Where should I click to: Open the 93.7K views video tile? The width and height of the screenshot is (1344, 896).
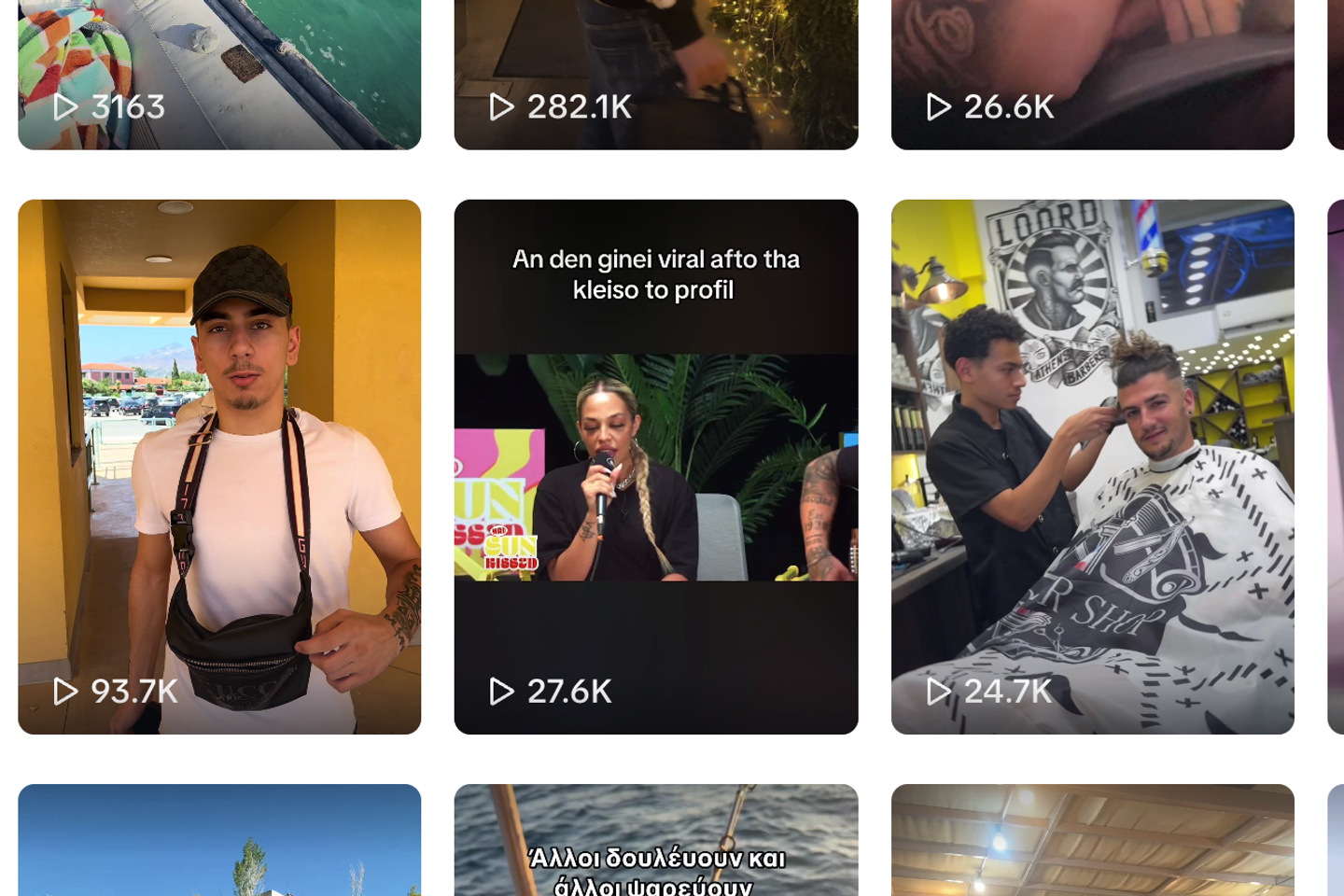coord(219,467)
